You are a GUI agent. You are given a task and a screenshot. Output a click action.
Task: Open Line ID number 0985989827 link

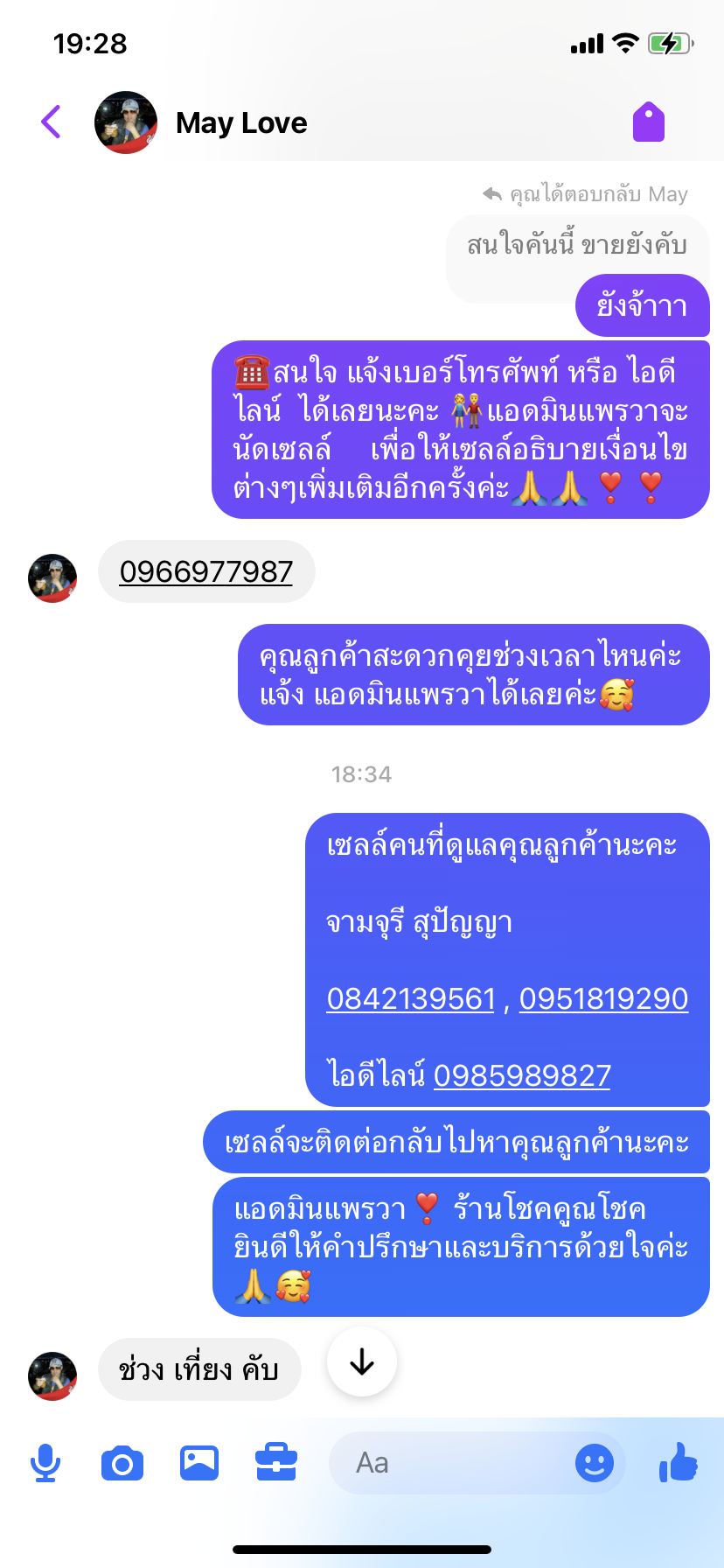coord(522,1075)
